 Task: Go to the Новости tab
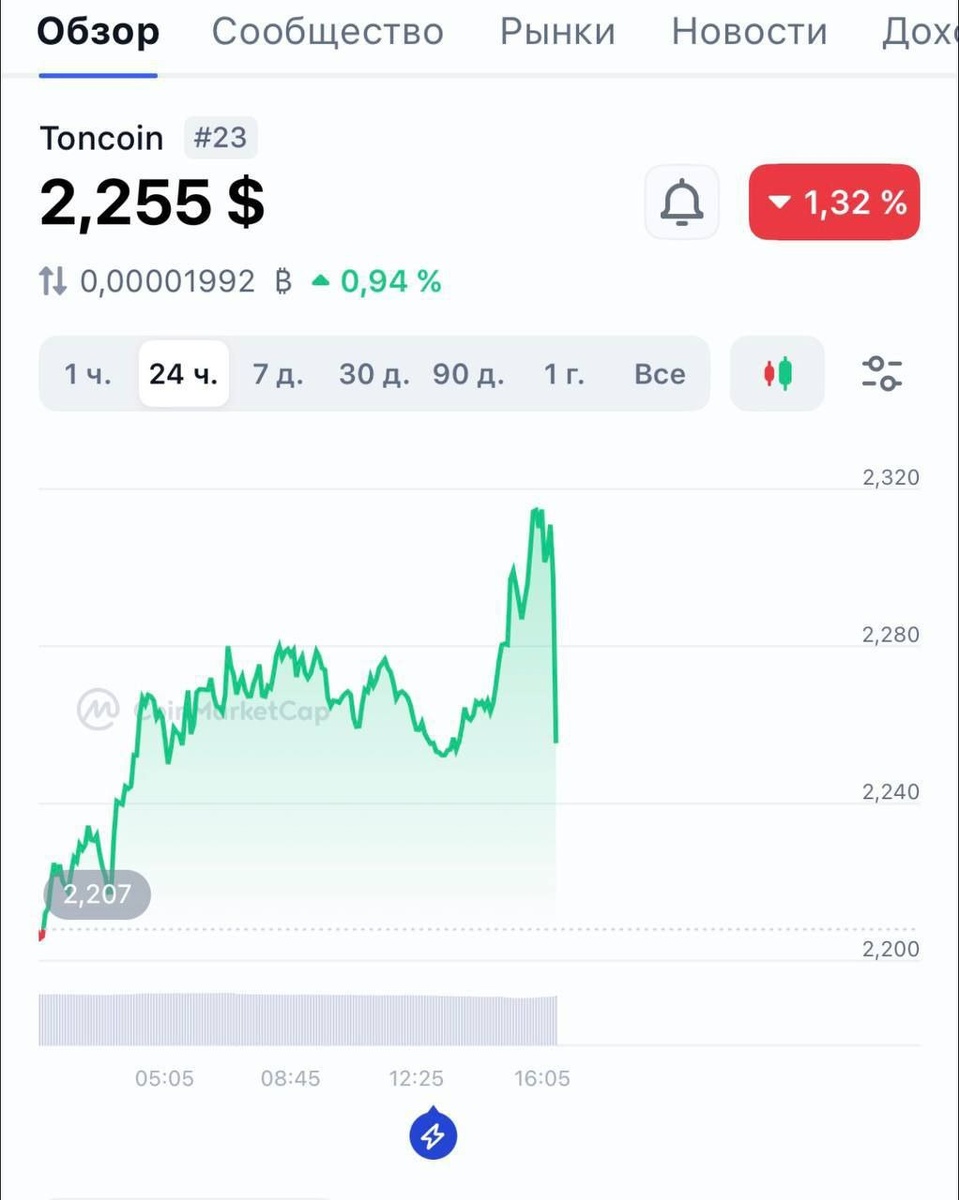click(x=749, y=32)
